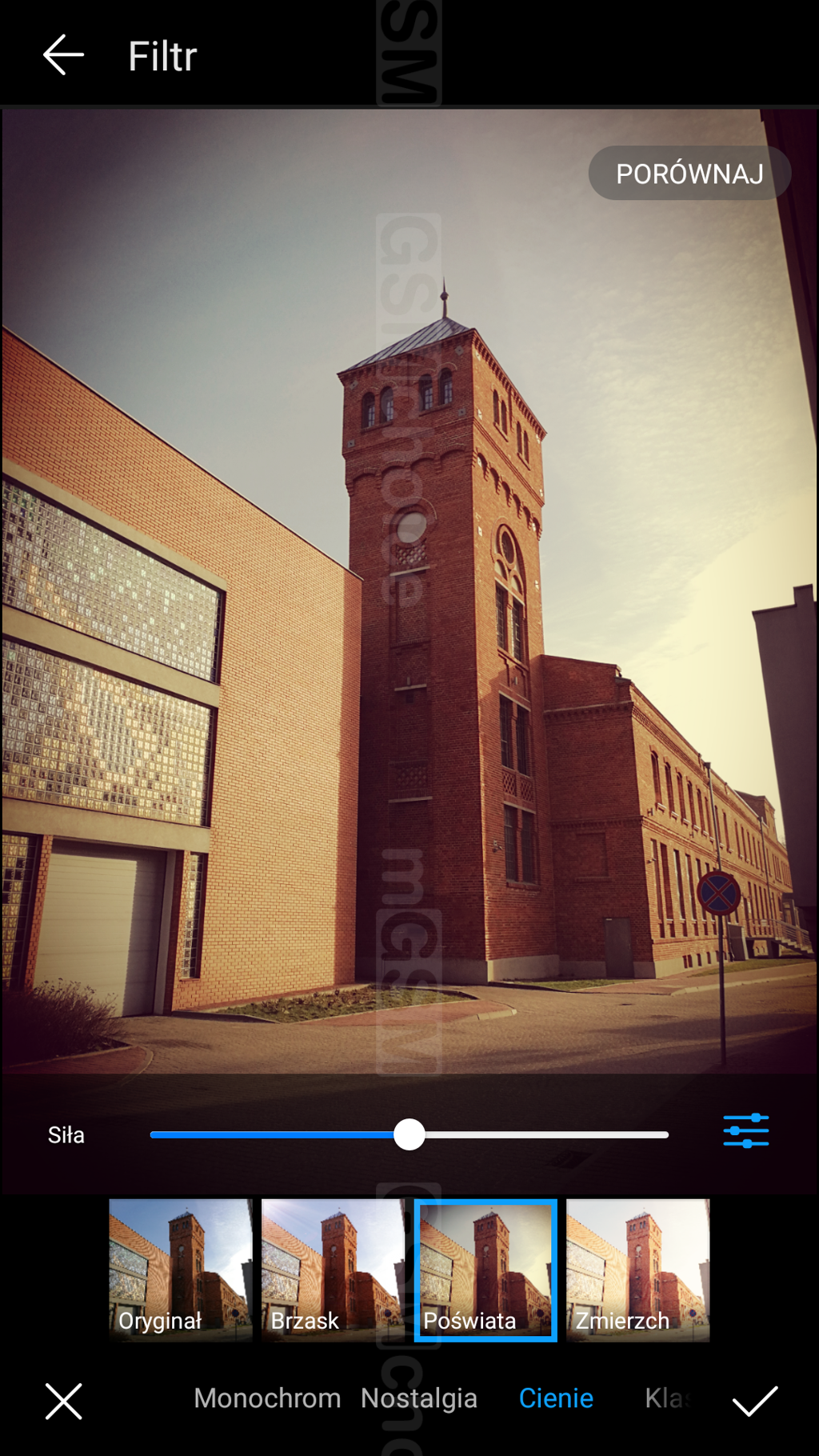Tap the Siła strength slider

[x=409, y=1134]
